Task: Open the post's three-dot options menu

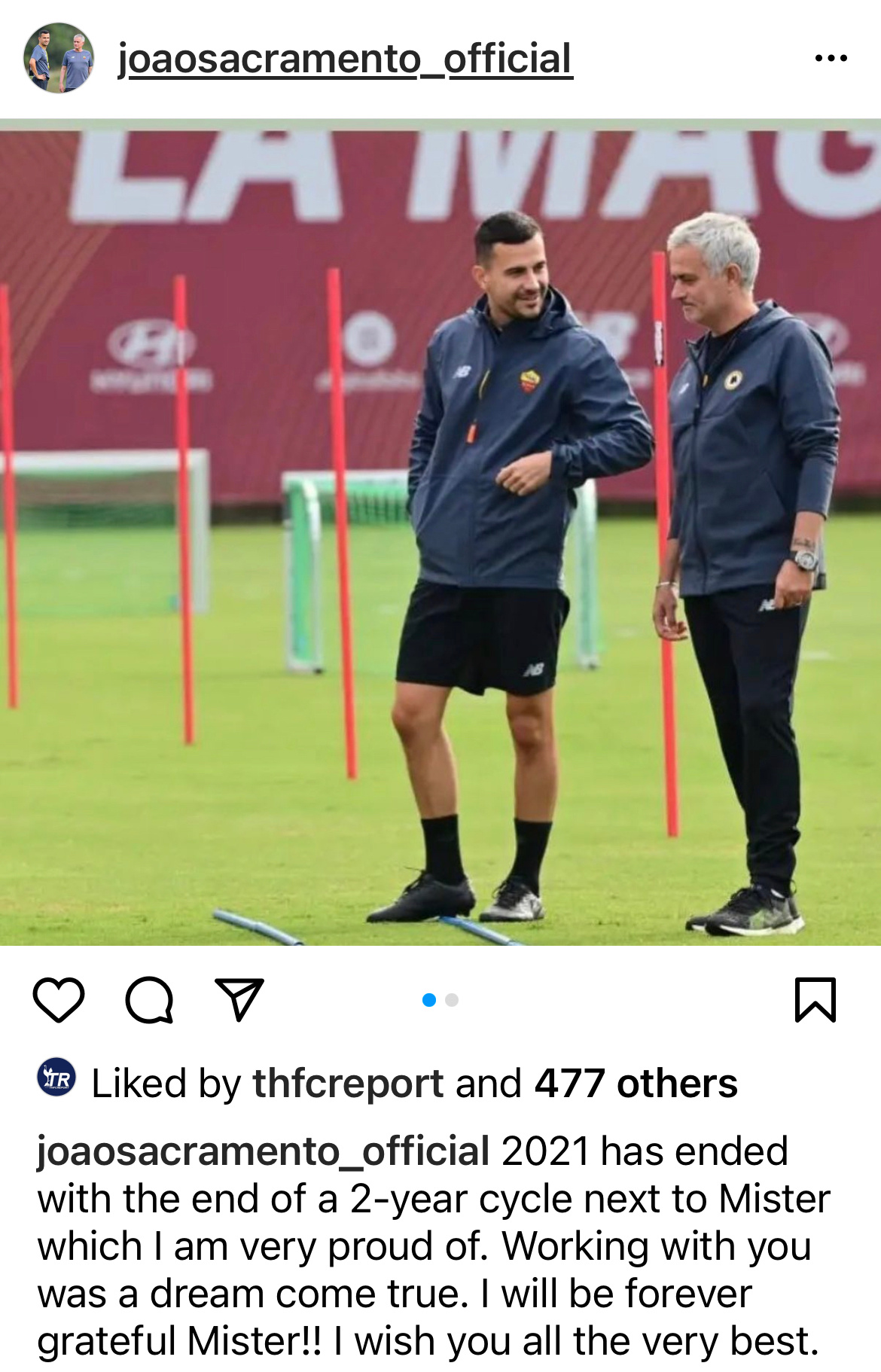Action: pyautogui.click(x=831, y=58)
